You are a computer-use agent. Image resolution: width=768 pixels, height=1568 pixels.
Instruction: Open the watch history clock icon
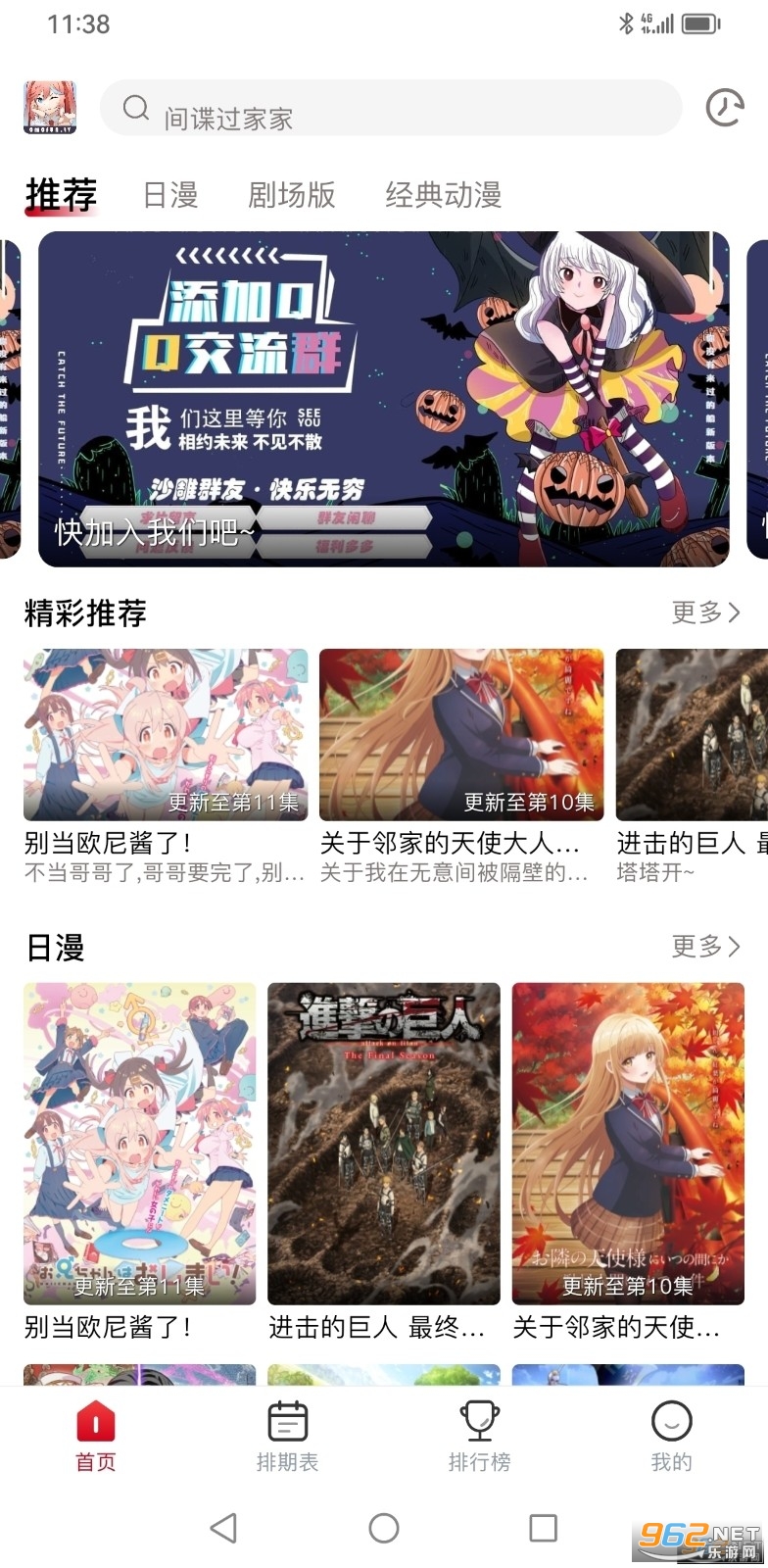725,108
